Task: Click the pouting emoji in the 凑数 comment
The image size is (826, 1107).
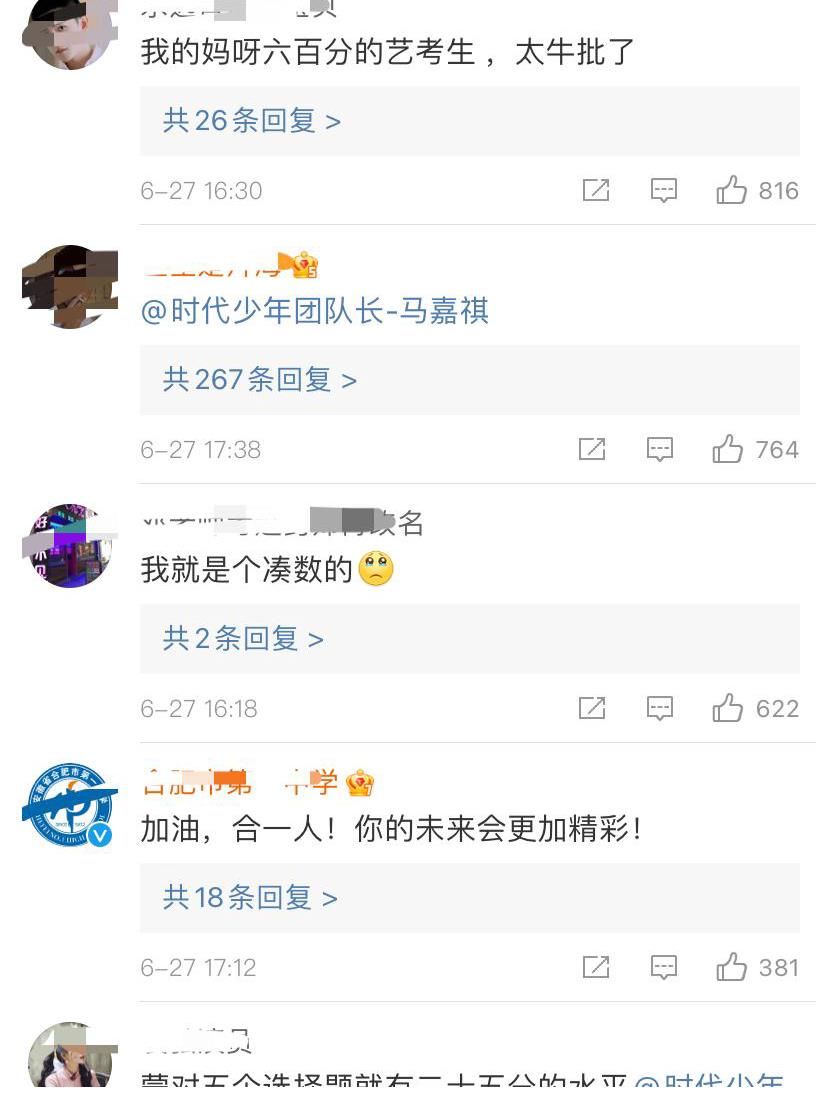Action: tap(374, 567)
